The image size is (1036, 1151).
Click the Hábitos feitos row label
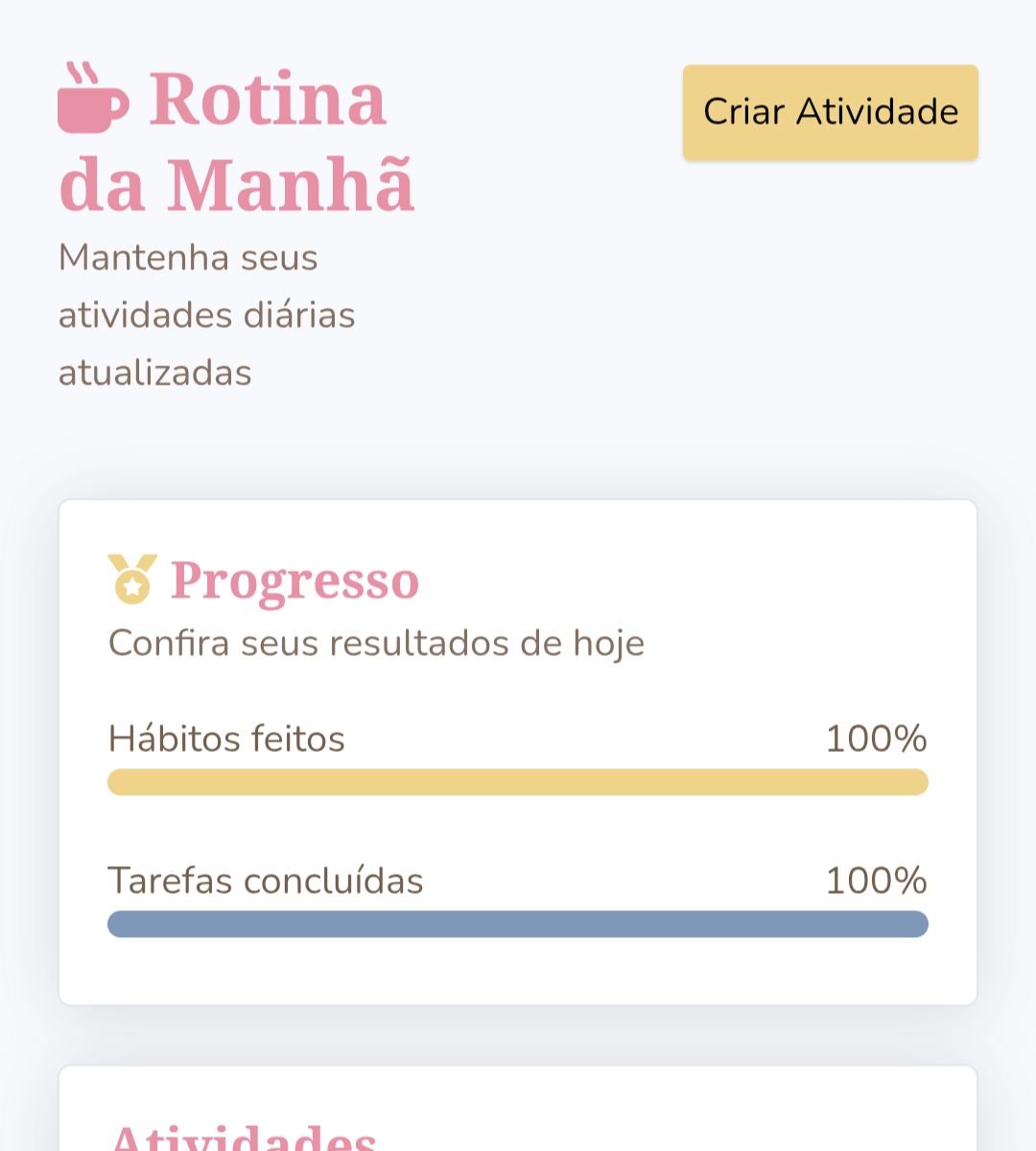point(227,739)
